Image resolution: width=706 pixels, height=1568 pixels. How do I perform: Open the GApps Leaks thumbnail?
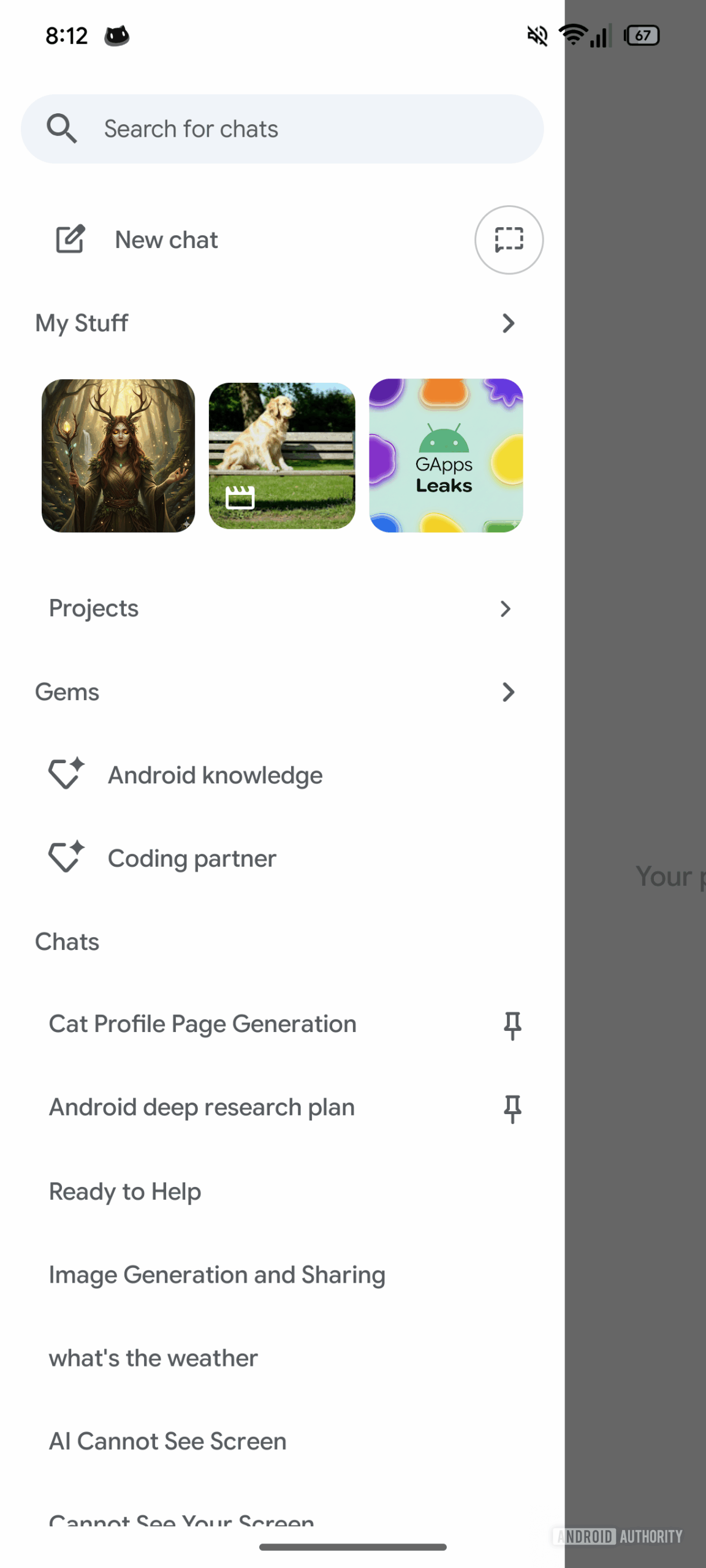[x=446, y=456]
